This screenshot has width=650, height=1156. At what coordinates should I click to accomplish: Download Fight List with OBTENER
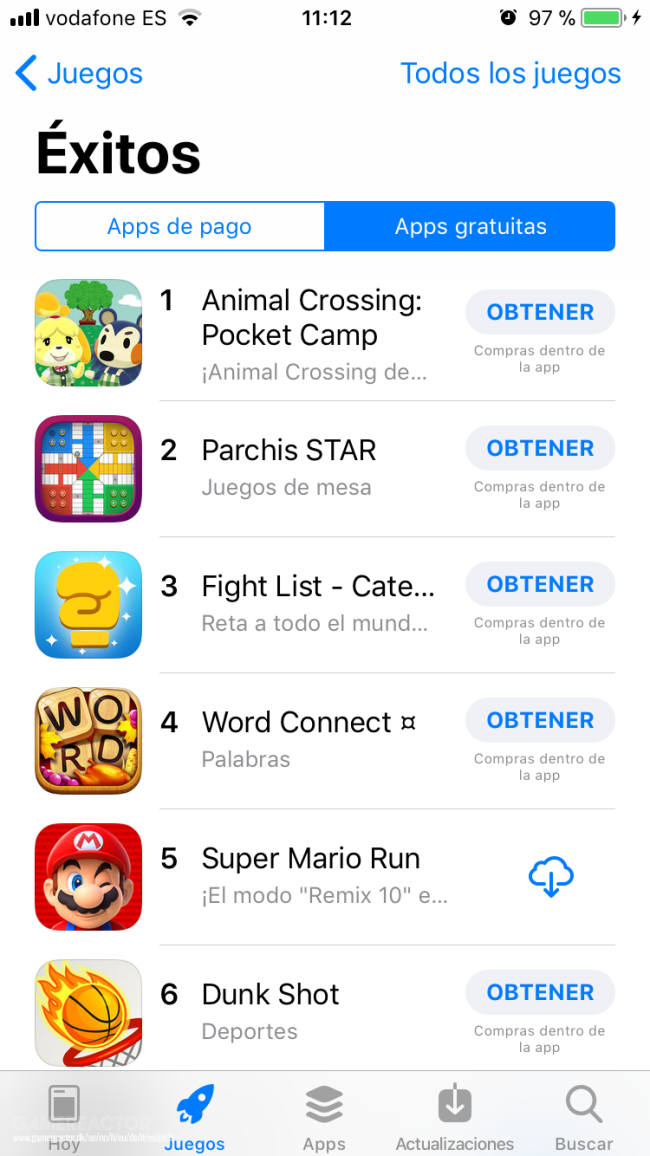540,584
